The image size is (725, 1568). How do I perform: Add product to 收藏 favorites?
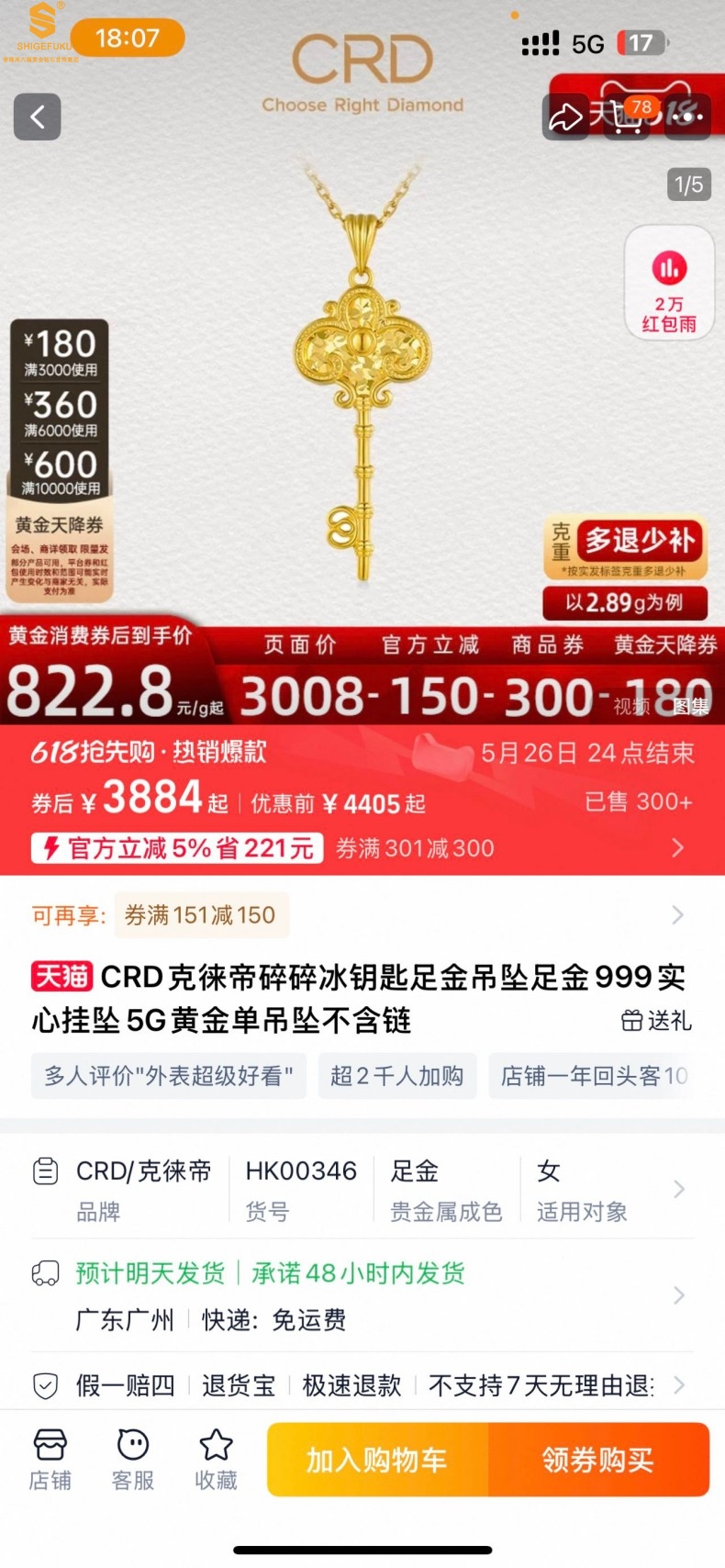[216, 1460]
